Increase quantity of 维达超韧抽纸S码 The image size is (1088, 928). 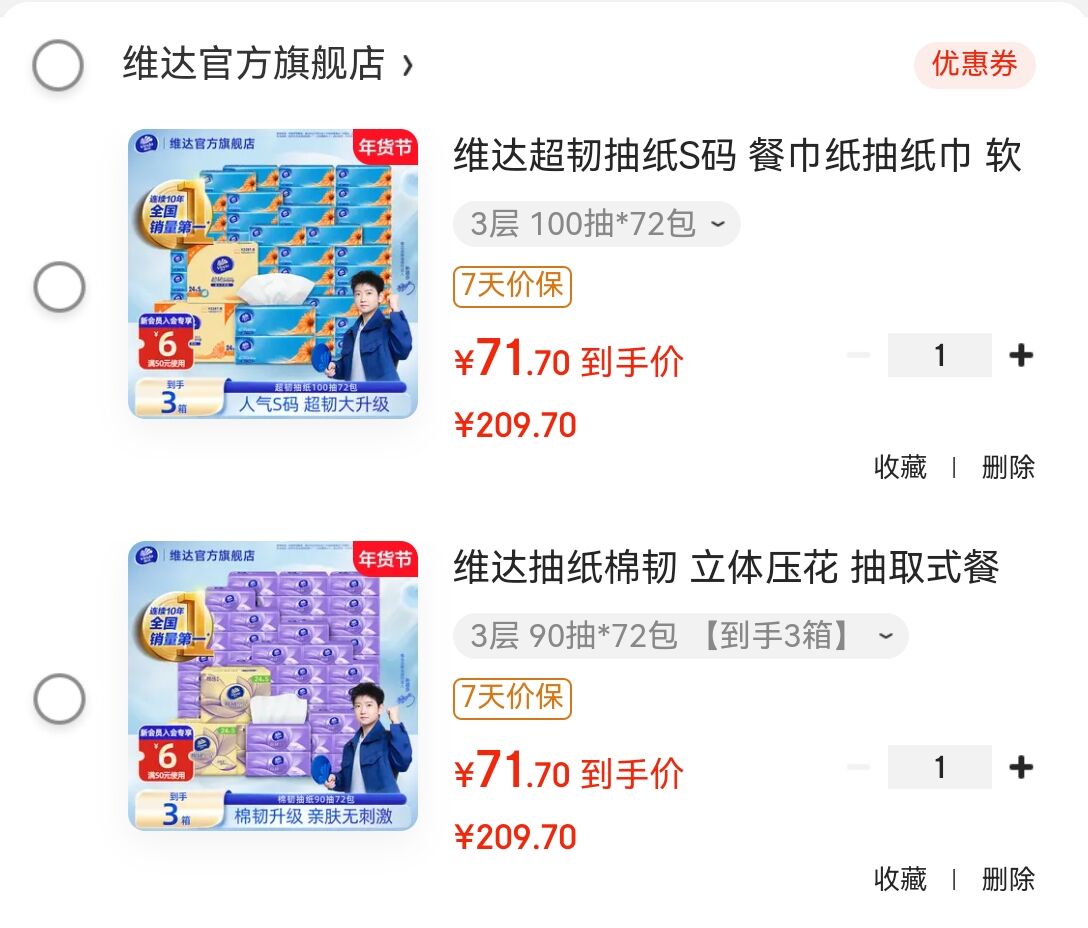(x=1021, y=356)
